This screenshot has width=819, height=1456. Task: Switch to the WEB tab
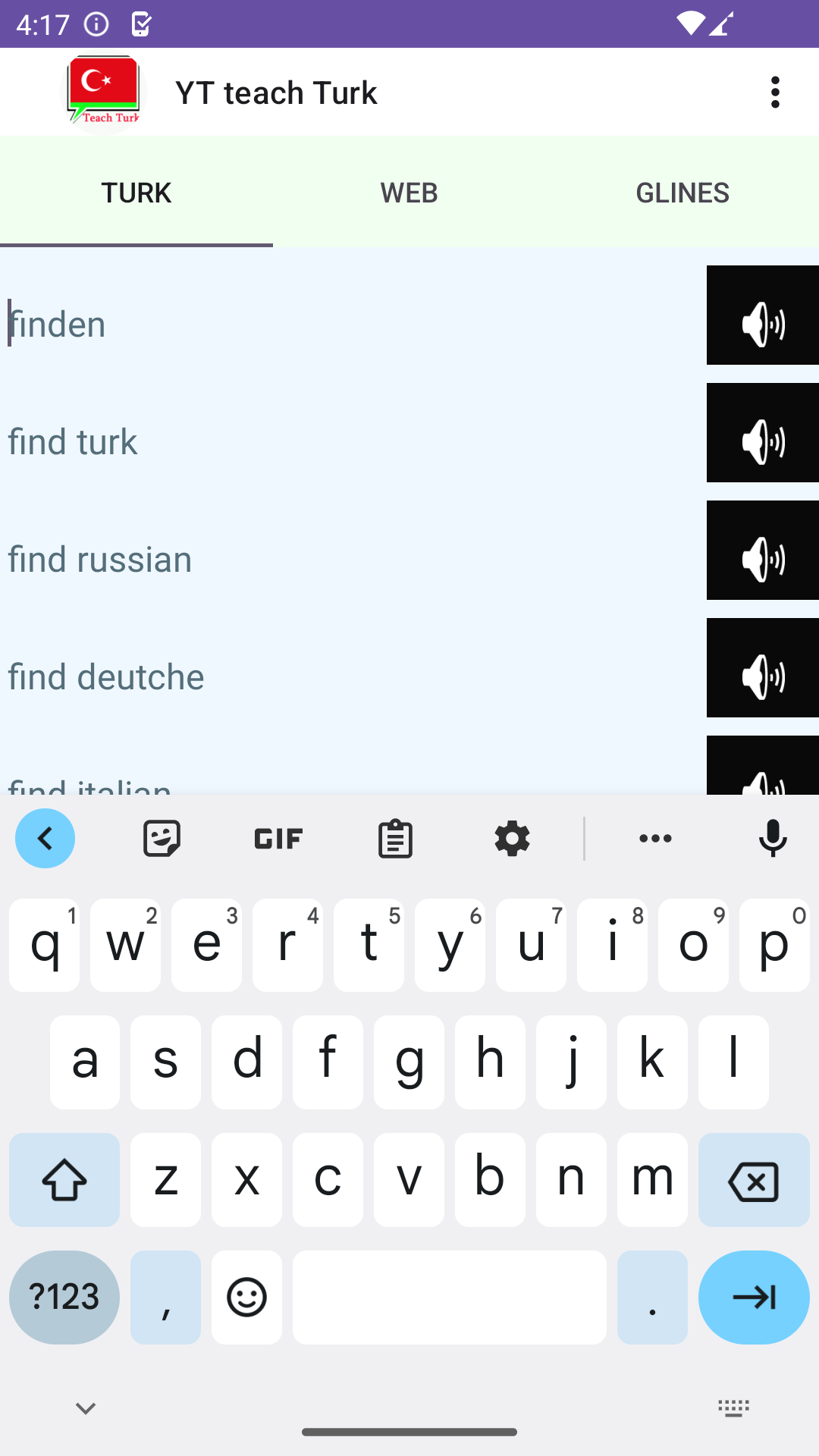click(409, 192)
